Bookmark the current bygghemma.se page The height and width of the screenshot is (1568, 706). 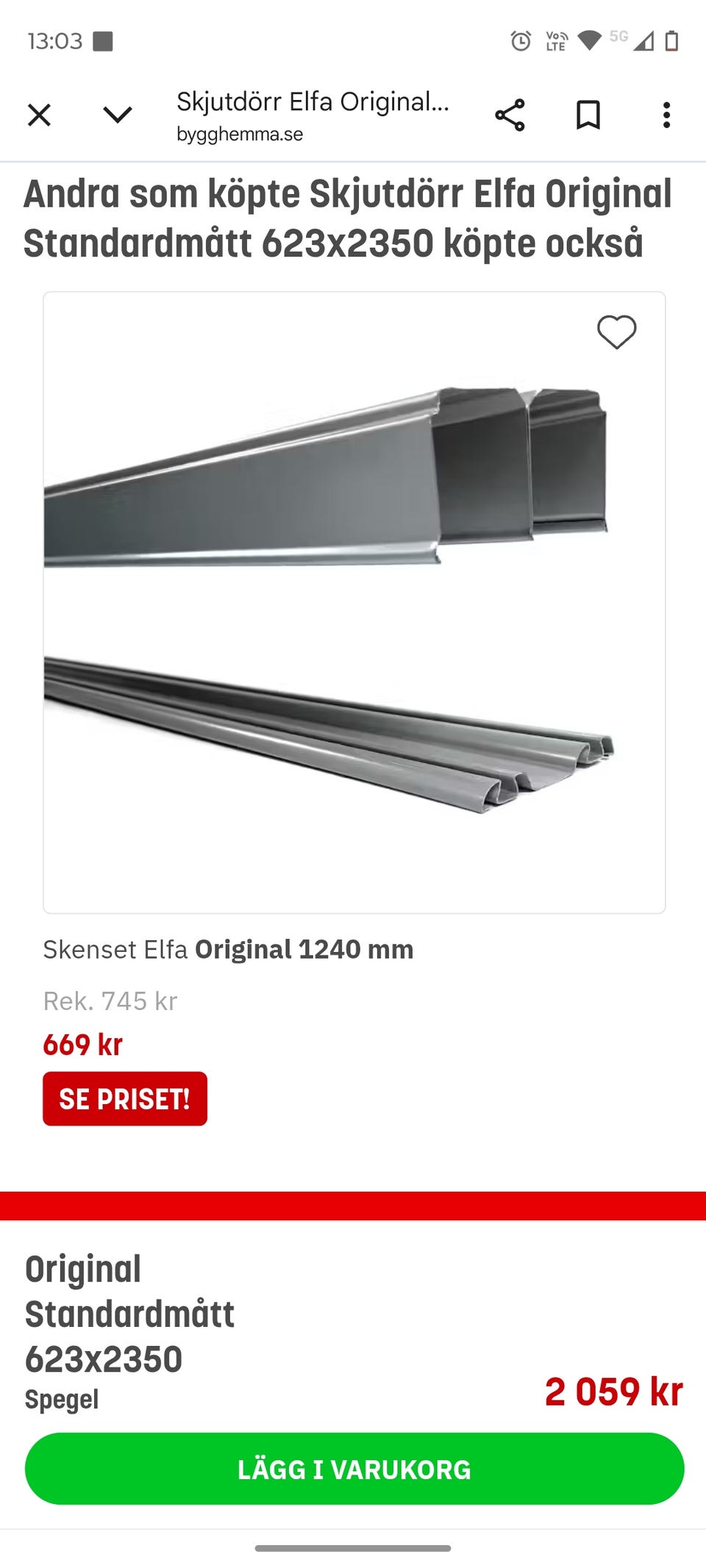pos(588,114)
